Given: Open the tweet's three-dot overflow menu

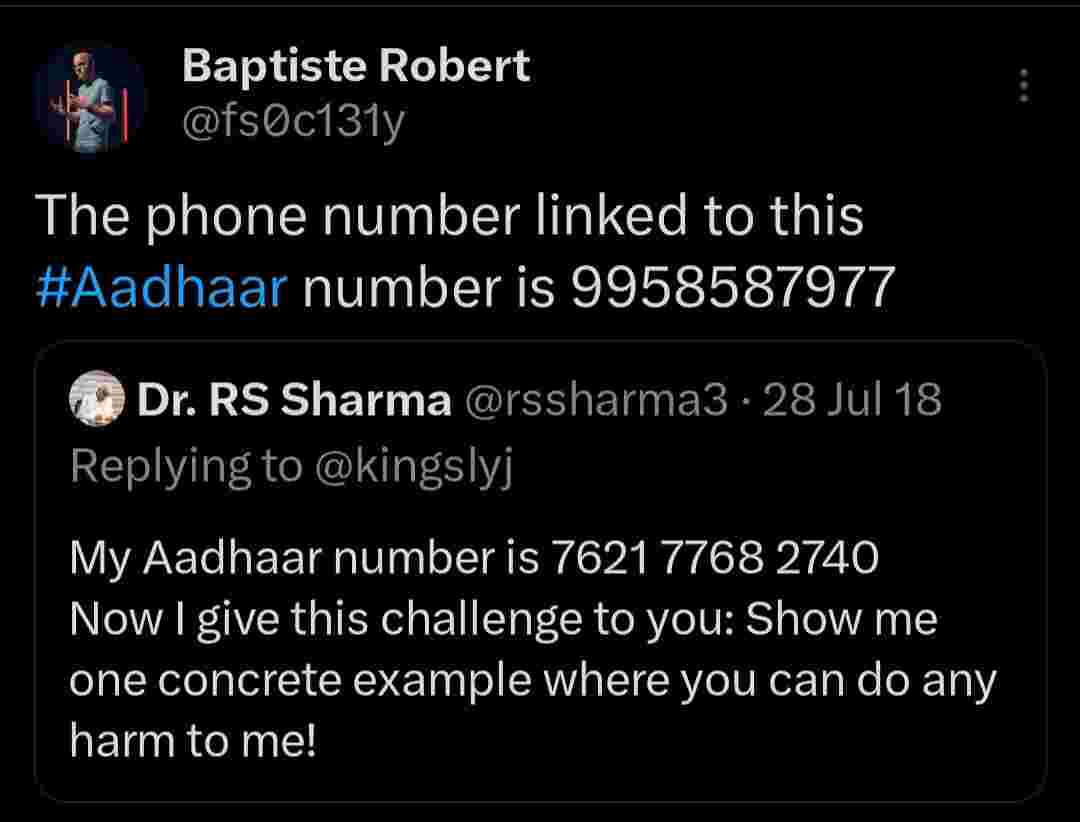Looking at the screenshot, I should [x=1023, y=87].
